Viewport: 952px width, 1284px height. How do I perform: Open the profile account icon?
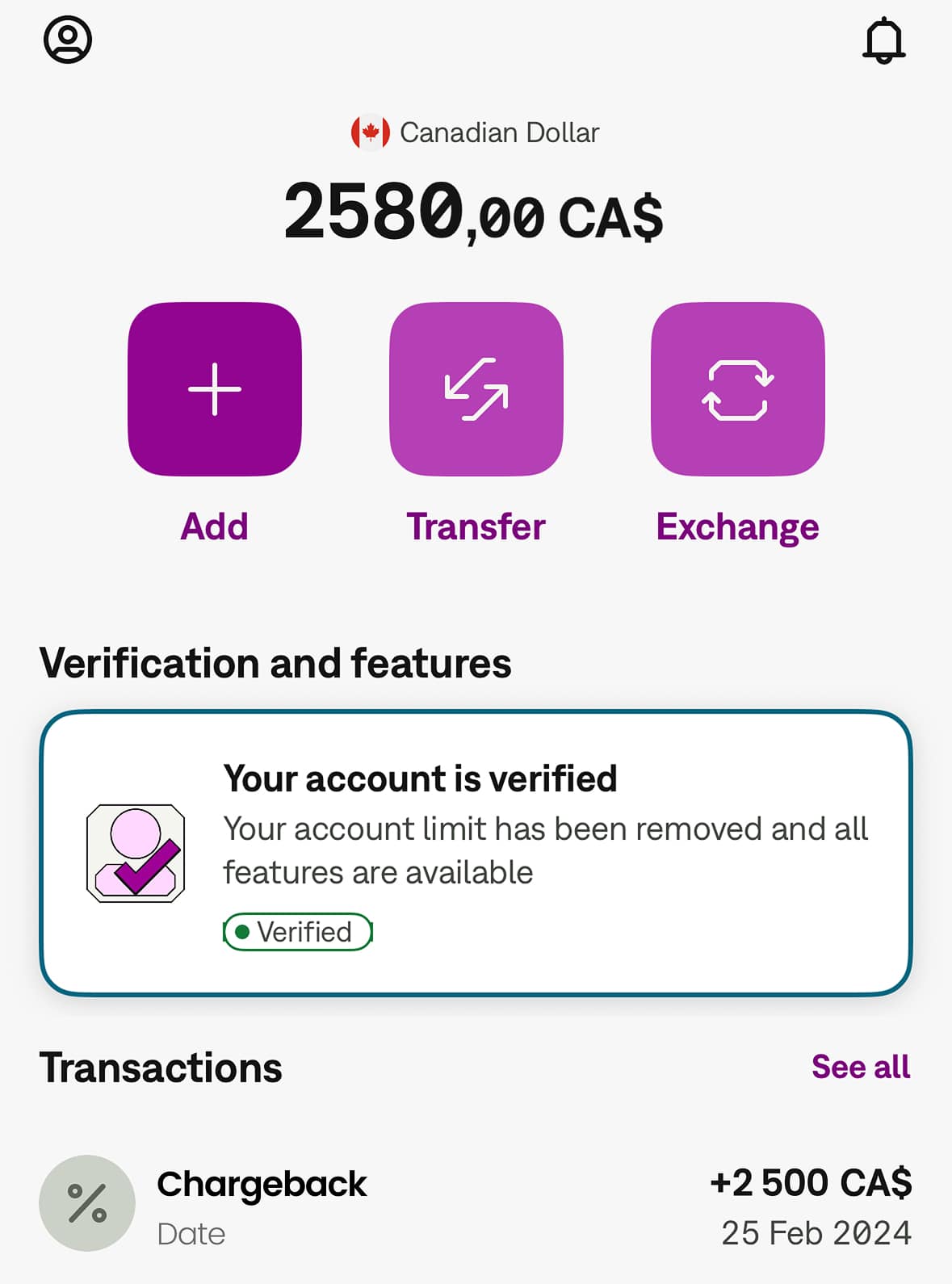pyautogui.click(x=68, y=40)
